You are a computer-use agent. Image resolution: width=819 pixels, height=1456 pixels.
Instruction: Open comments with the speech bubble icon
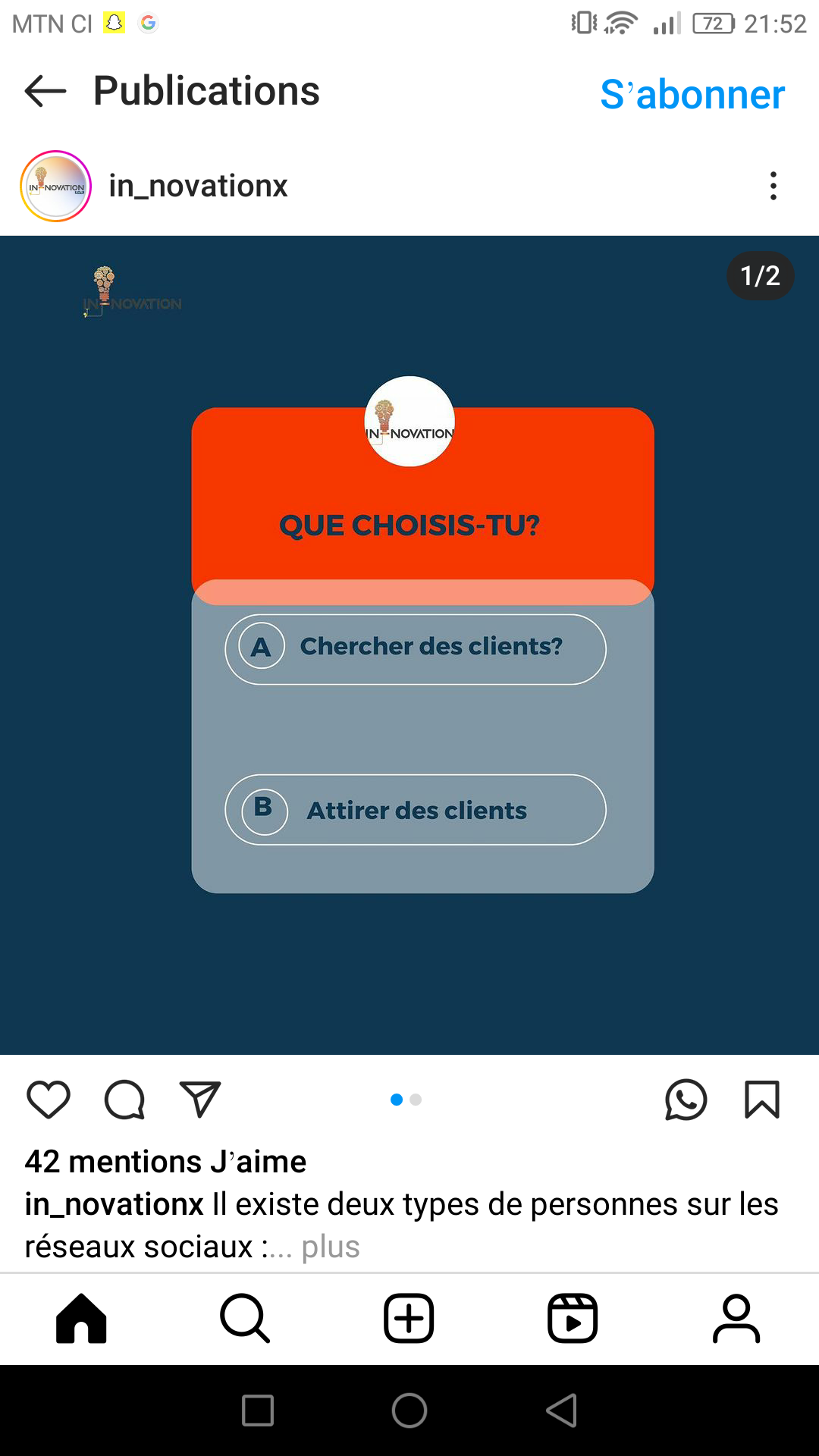tap(124, 1100)
